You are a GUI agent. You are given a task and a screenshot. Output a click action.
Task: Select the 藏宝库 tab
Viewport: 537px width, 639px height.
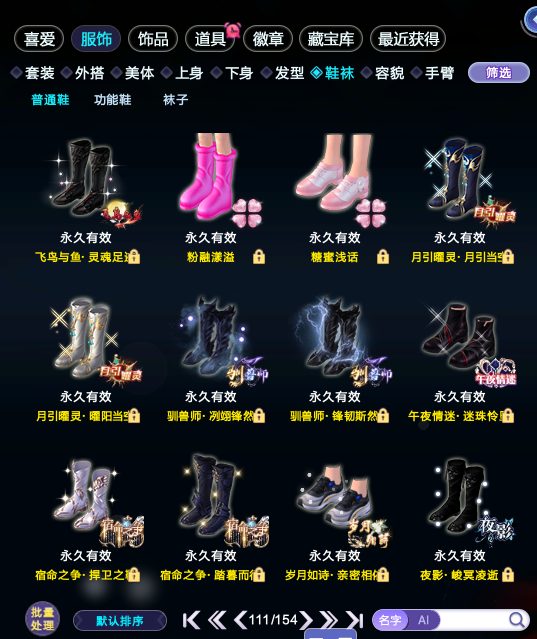click(x=330, y=39)
